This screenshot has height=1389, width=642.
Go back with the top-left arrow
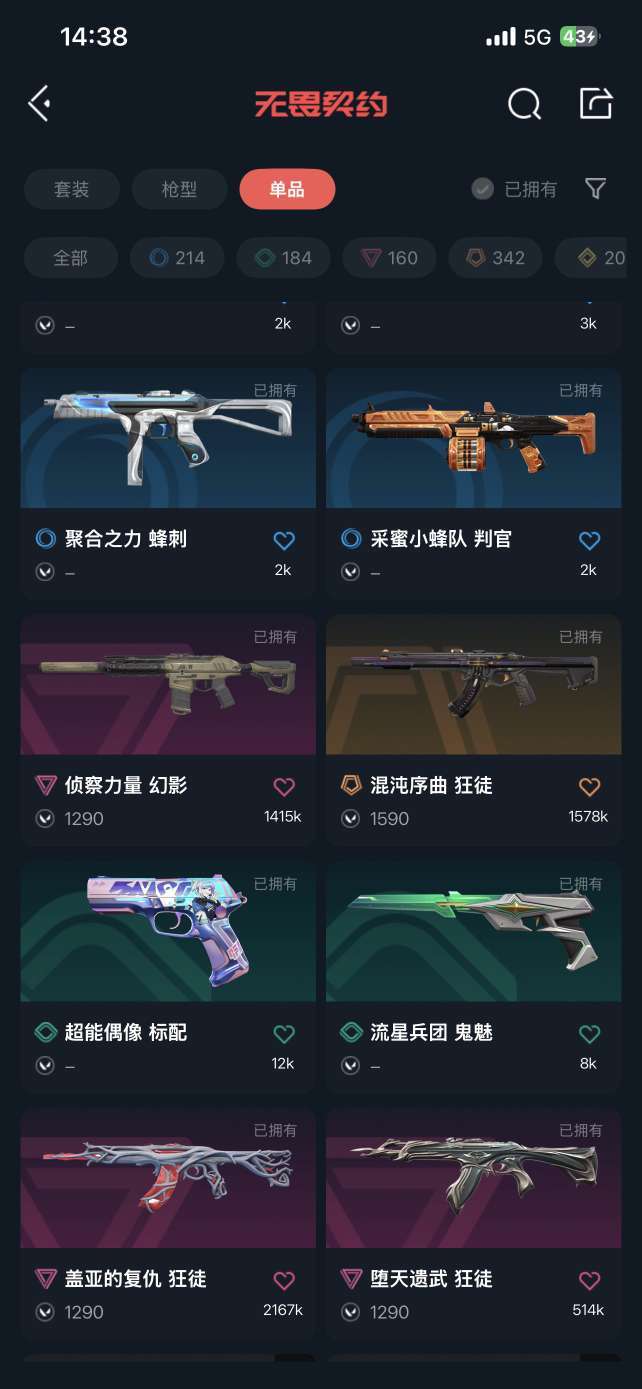40,103
